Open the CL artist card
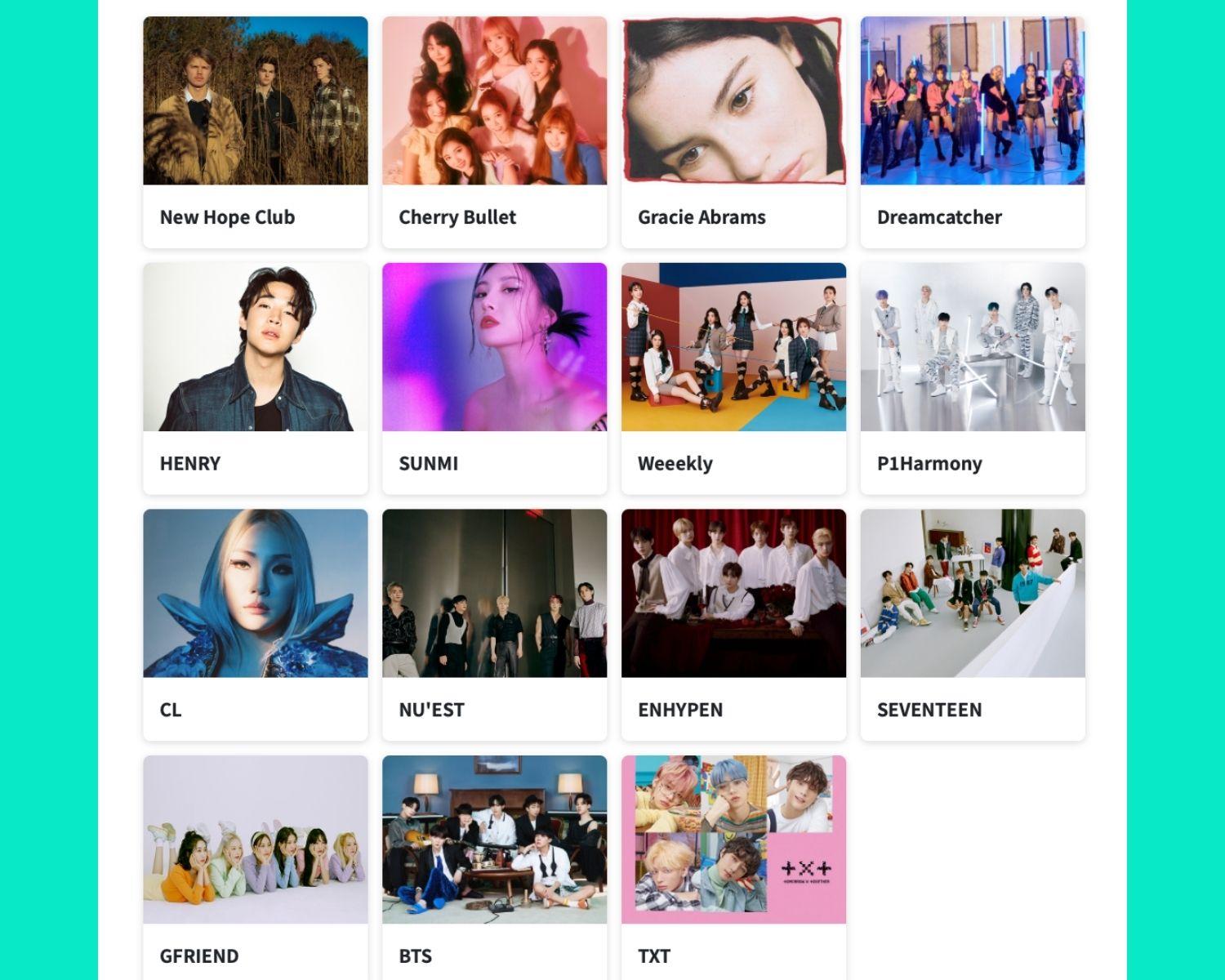The height and width of the screenshot is (980, 1225). point(255,624)
